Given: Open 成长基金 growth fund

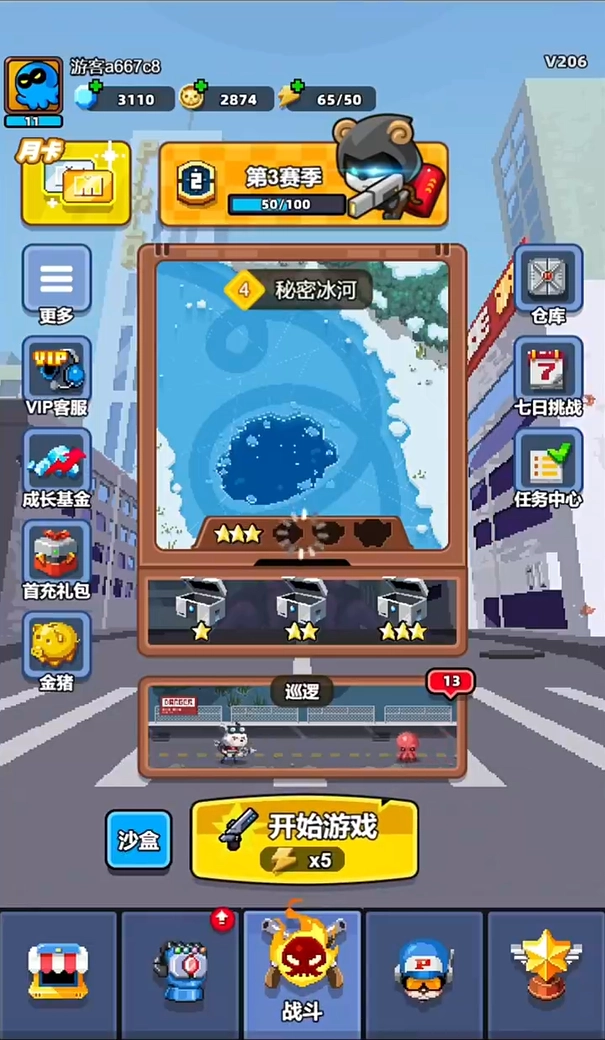Looking at the screenshot, I should pyautogui.click(x=57, y=468).
